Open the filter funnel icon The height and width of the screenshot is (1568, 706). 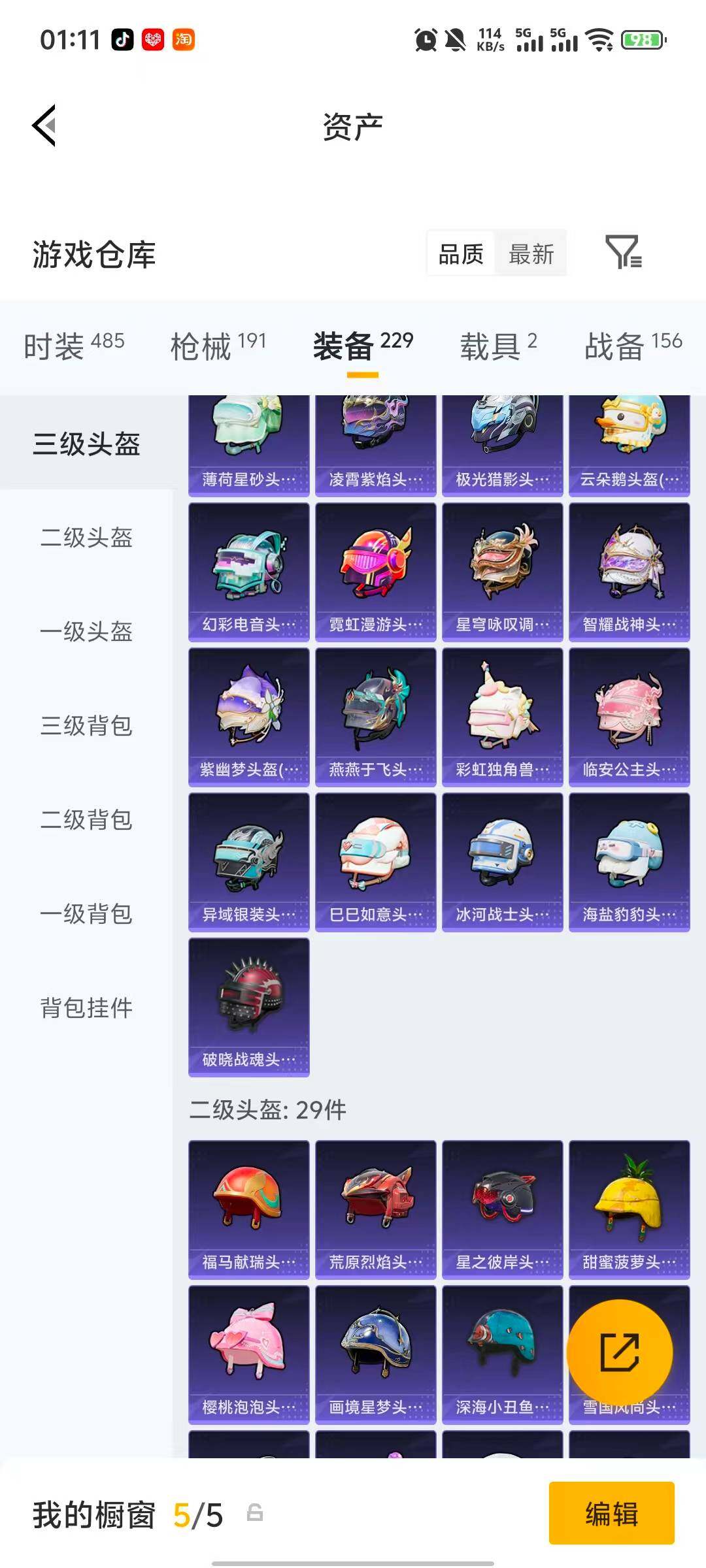coord(624,255)
